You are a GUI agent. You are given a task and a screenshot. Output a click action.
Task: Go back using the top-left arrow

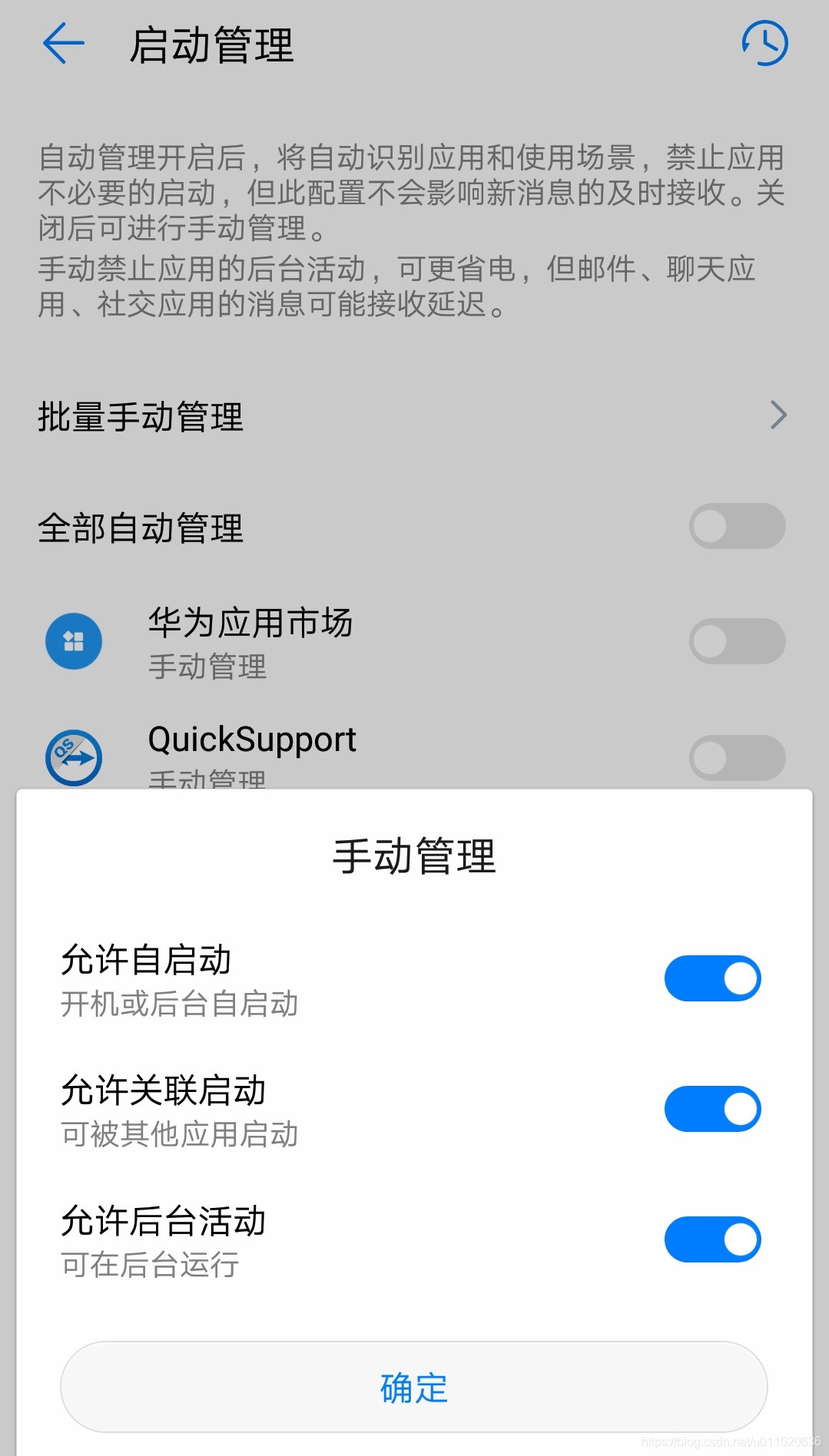63,44
